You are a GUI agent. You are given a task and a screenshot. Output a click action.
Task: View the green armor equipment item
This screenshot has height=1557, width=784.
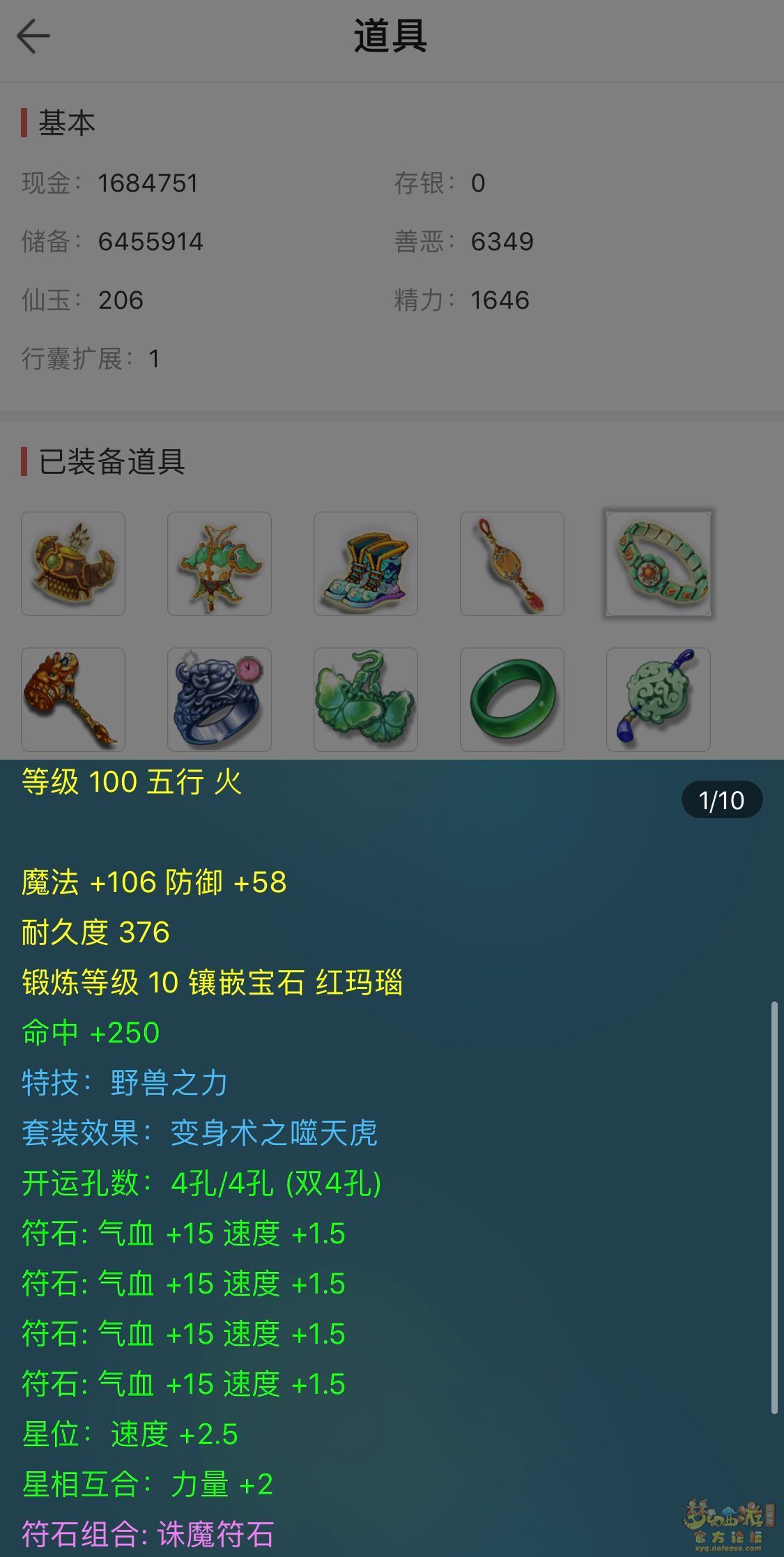(220, 564)
